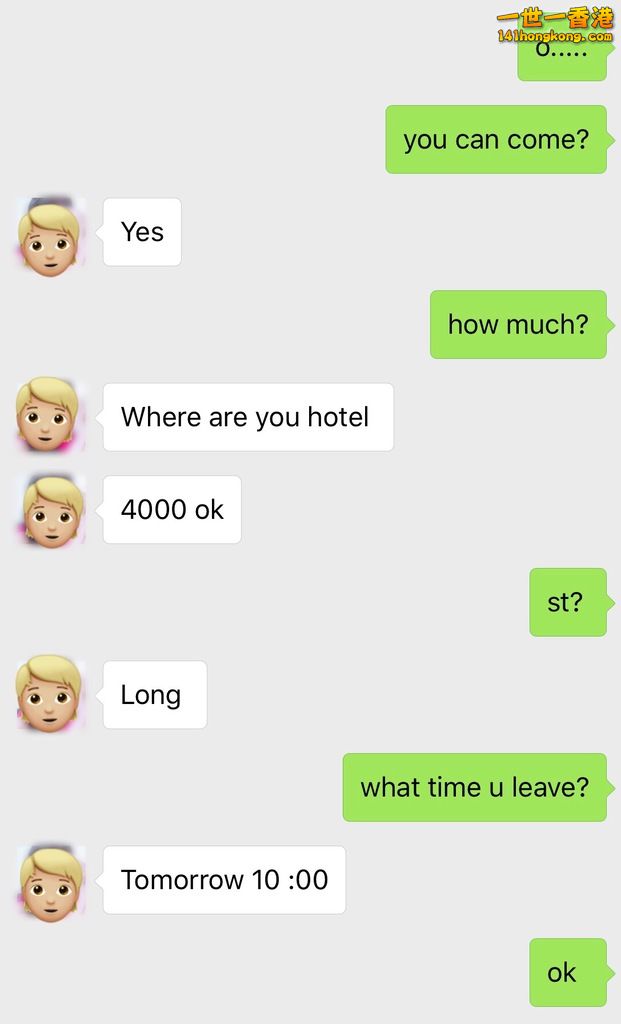Open the avatar next to "Tomorrow 10 :00"

point(48,880)
